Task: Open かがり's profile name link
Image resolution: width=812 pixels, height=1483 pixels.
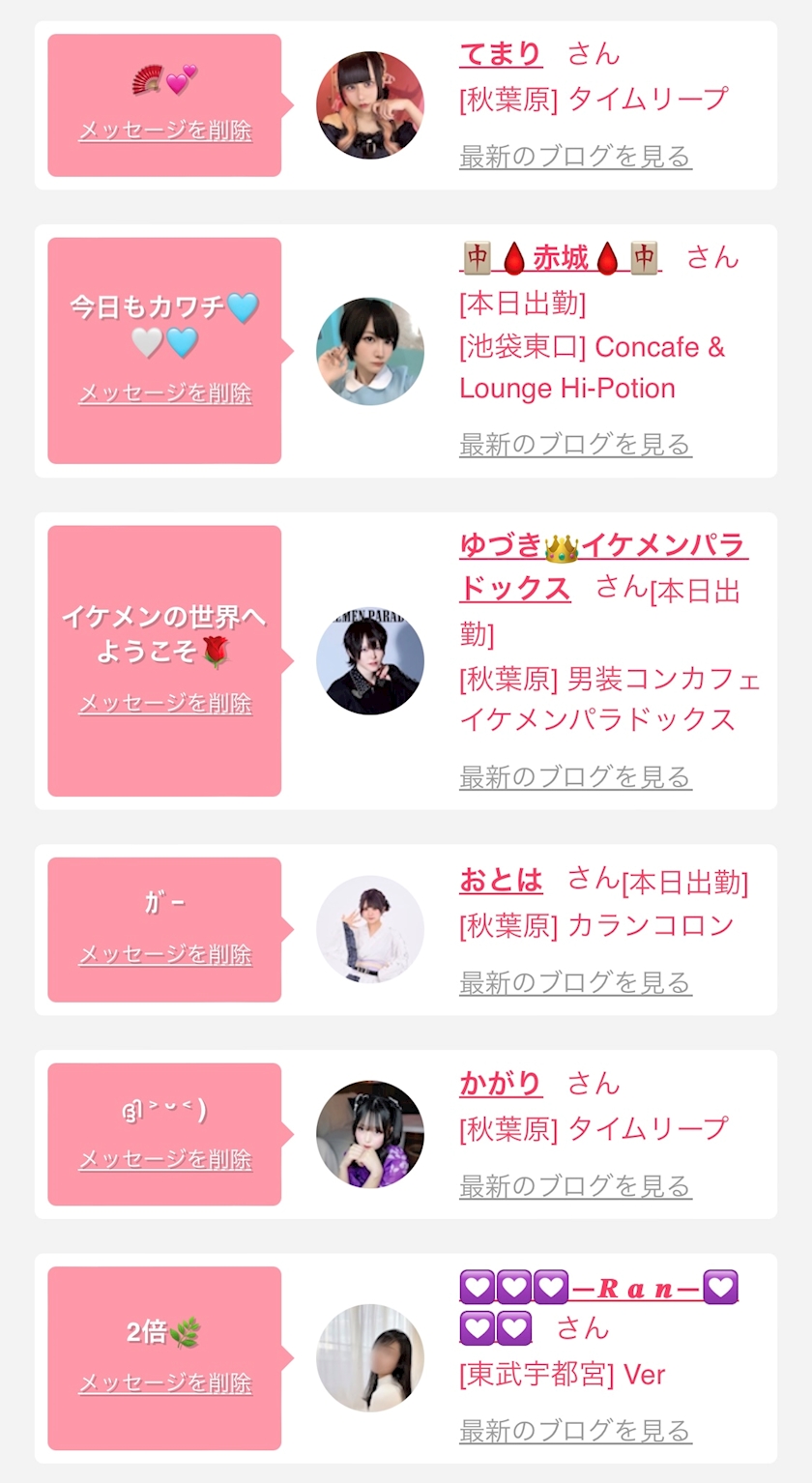Action: [501, 1084]
